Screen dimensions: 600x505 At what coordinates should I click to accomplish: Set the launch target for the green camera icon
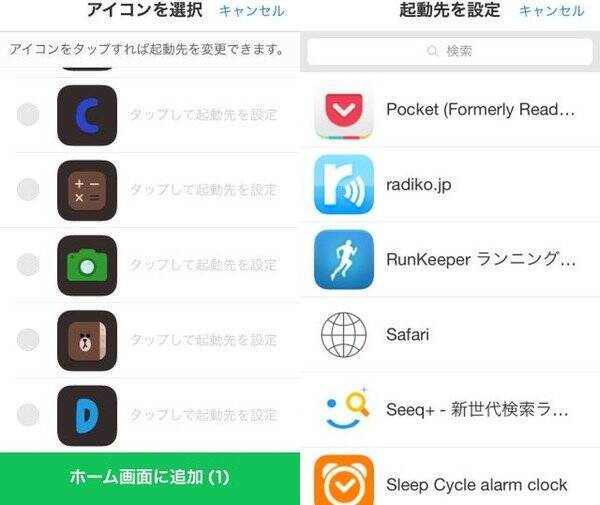click(203, 265)
